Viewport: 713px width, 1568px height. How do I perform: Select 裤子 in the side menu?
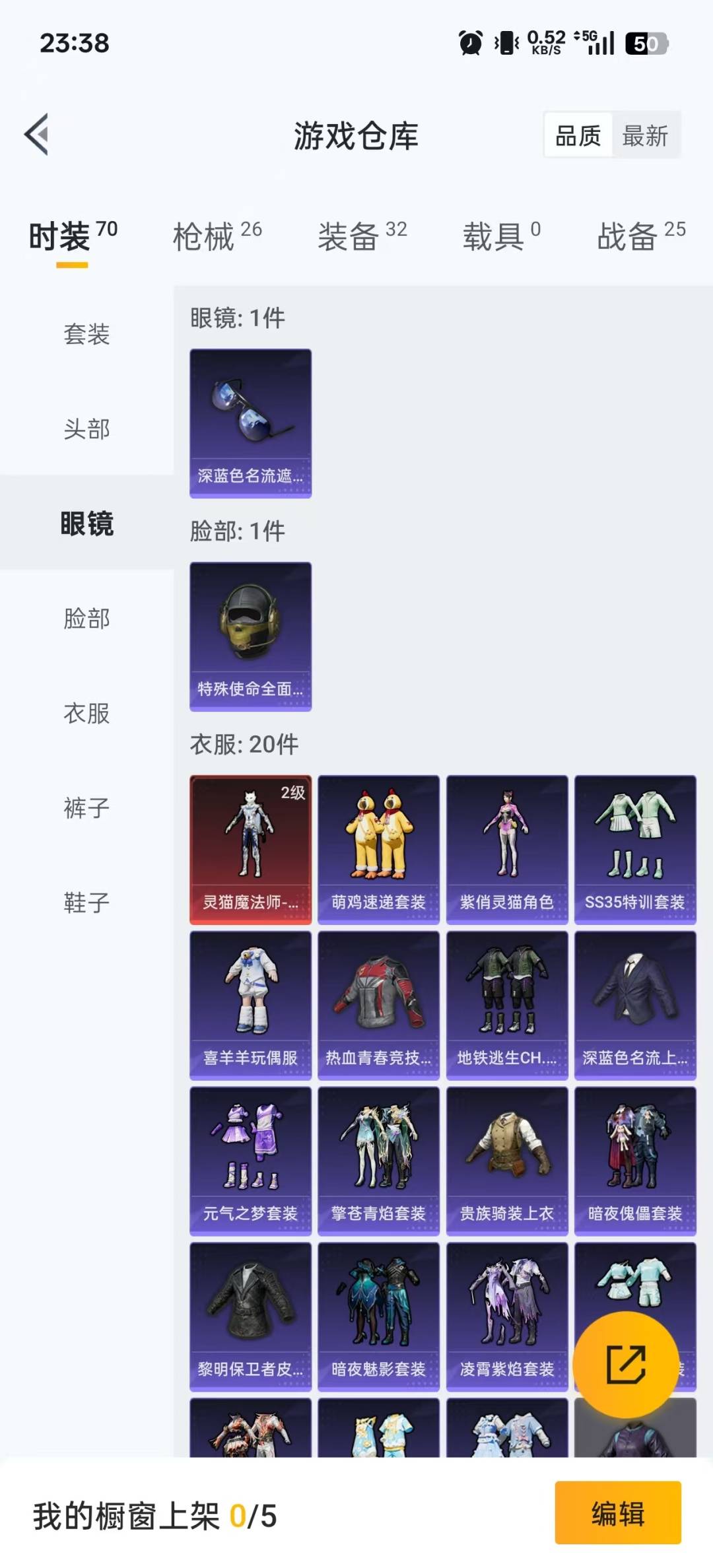pyautogui.click(x=86, y=808)
